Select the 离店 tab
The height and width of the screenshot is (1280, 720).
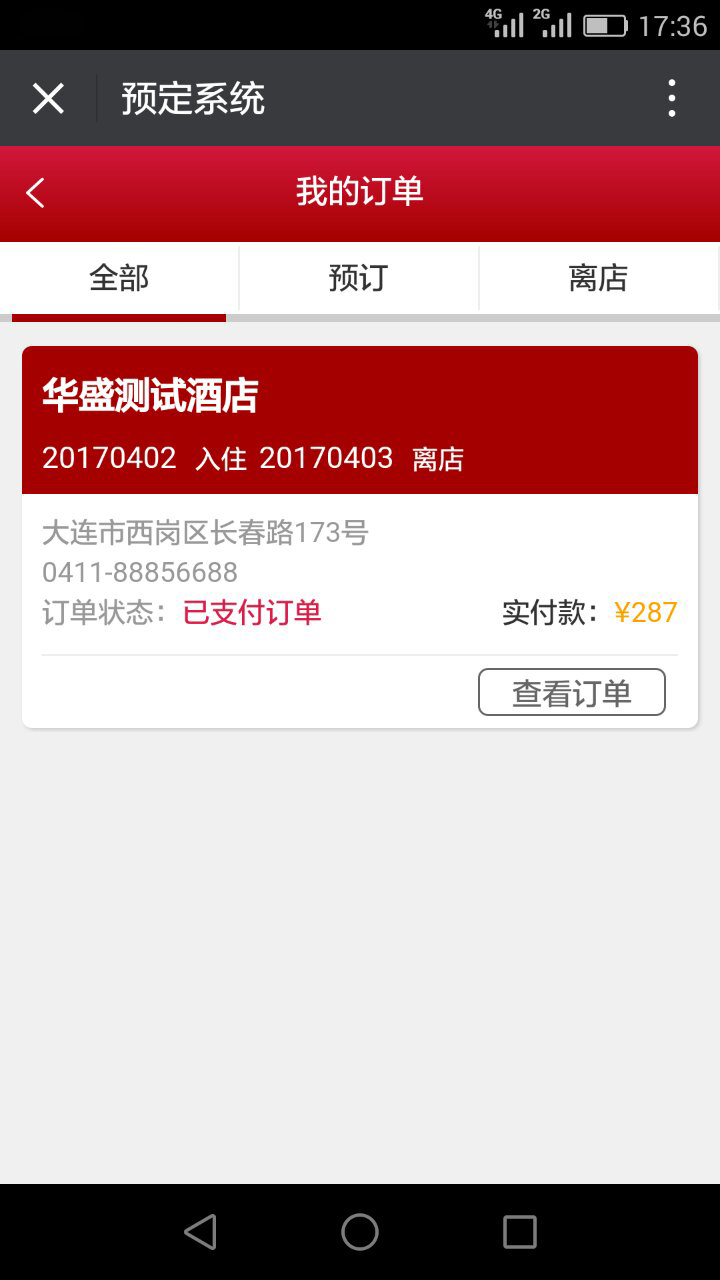(599, 278)
